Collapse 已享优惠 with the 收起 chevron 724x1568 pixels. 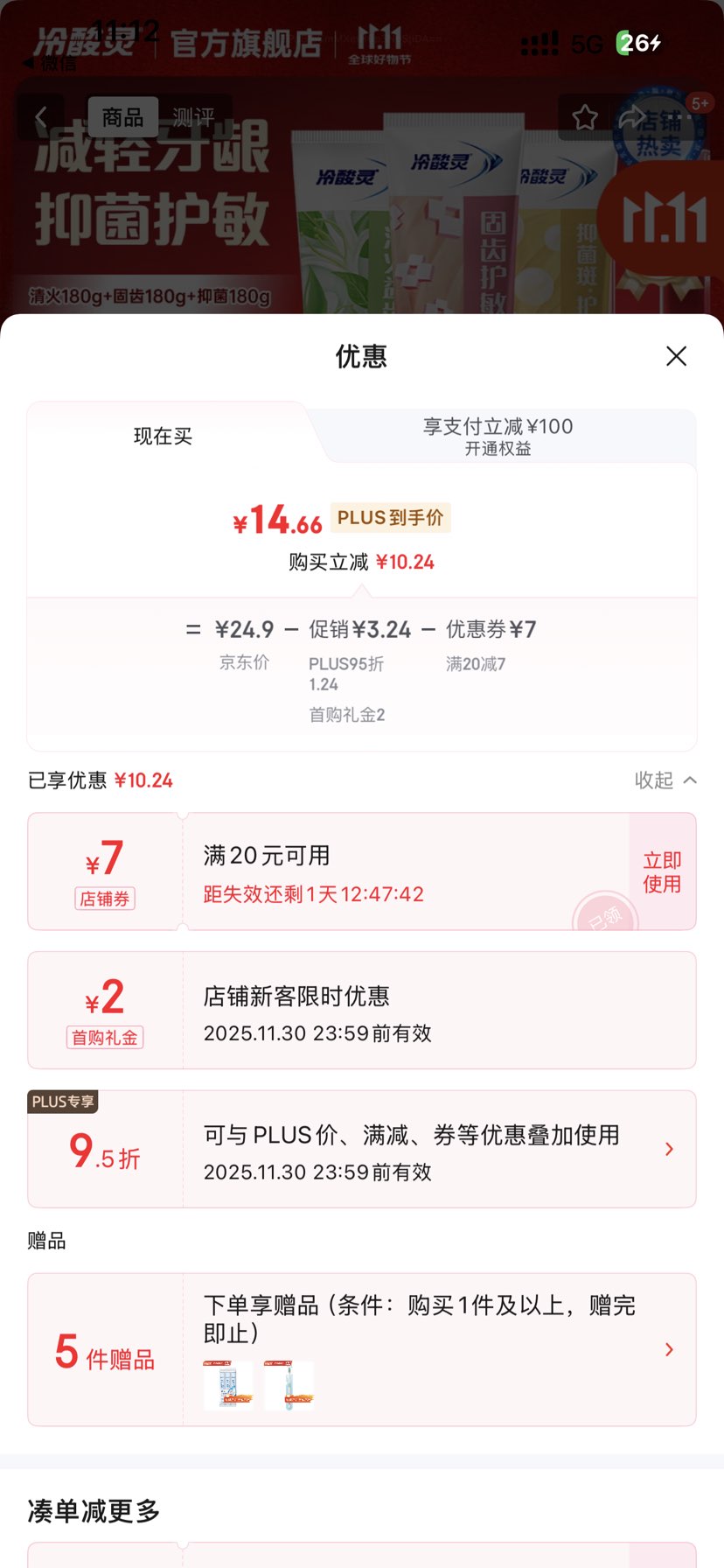(x=665, y=780)
